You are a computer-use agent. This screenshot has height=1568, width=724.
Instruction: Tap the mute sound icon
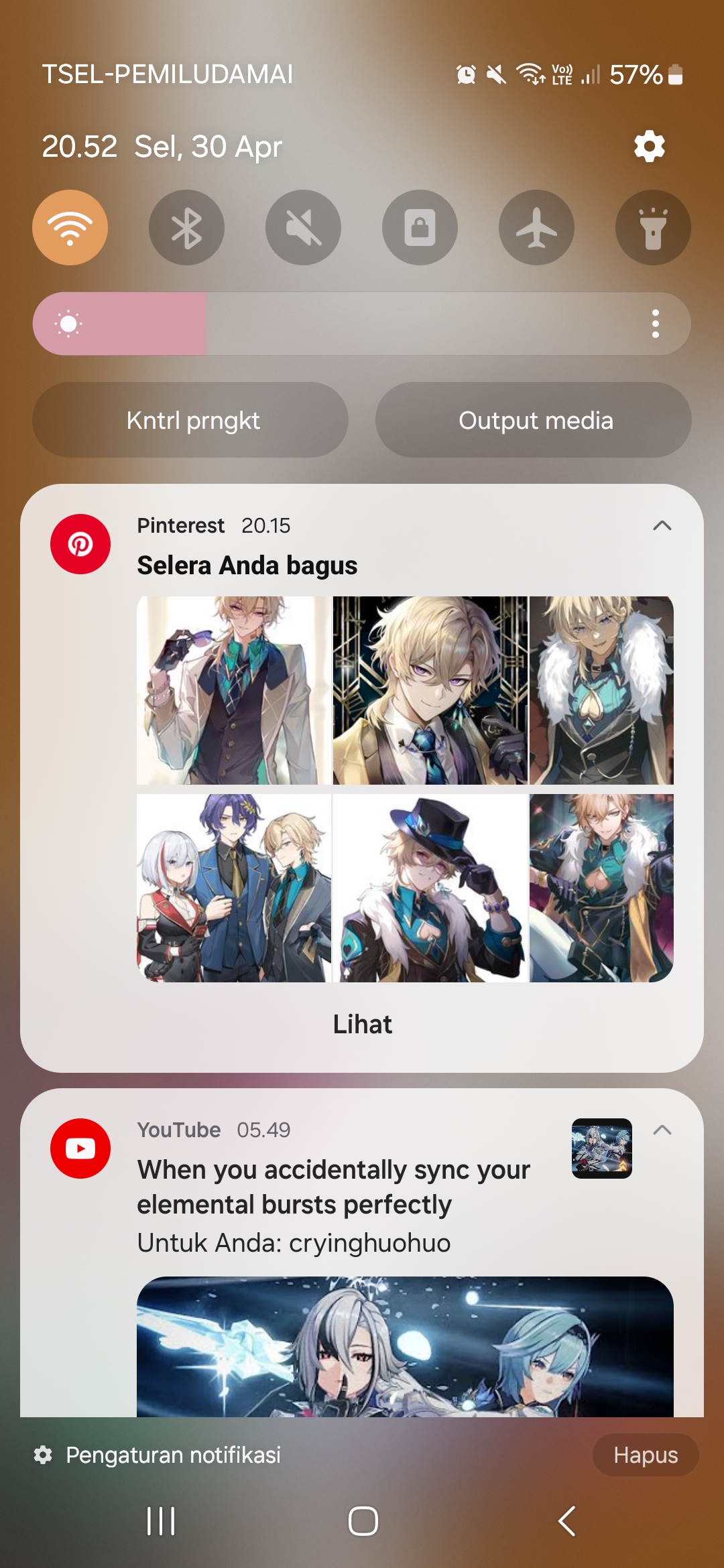click(303, 227)
